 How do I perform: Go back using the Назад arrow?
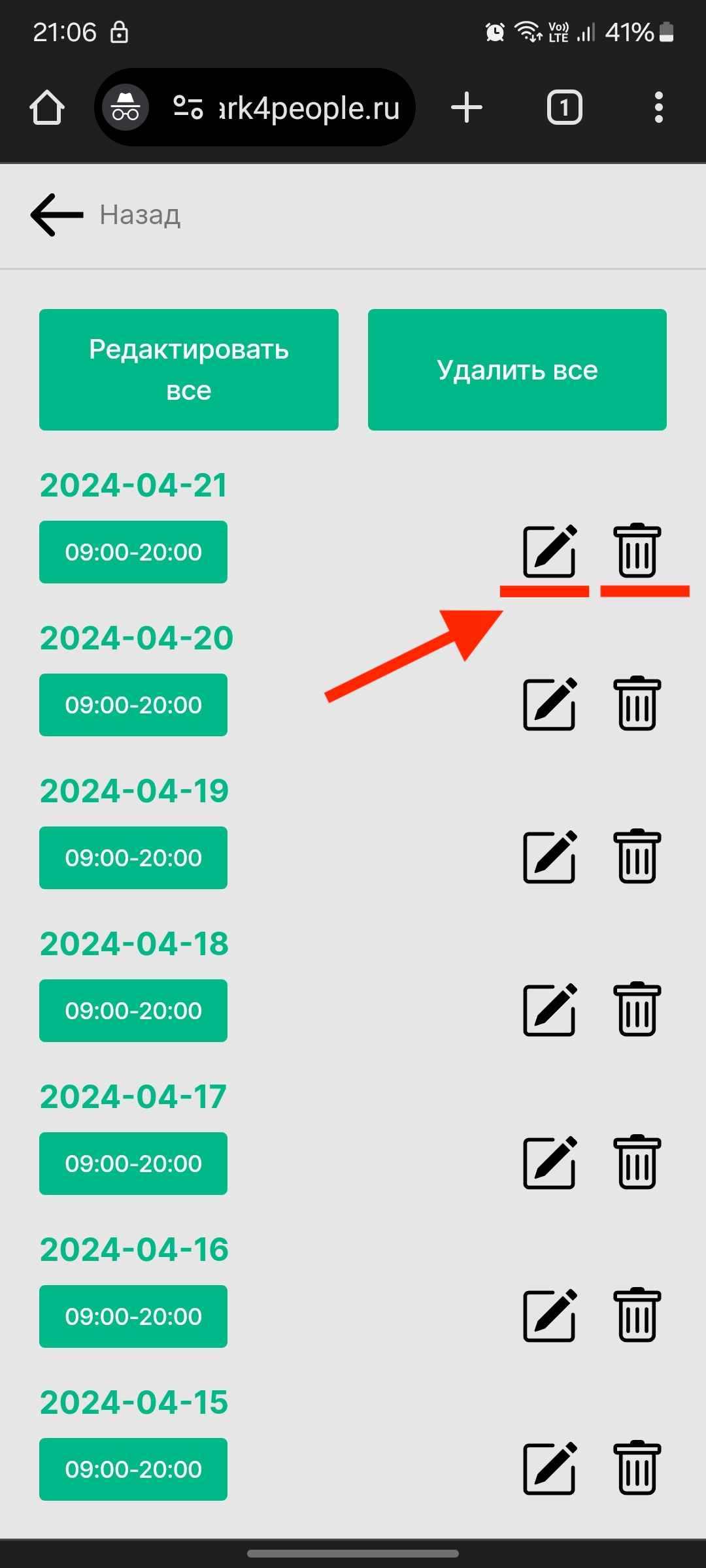pos(58,214)
